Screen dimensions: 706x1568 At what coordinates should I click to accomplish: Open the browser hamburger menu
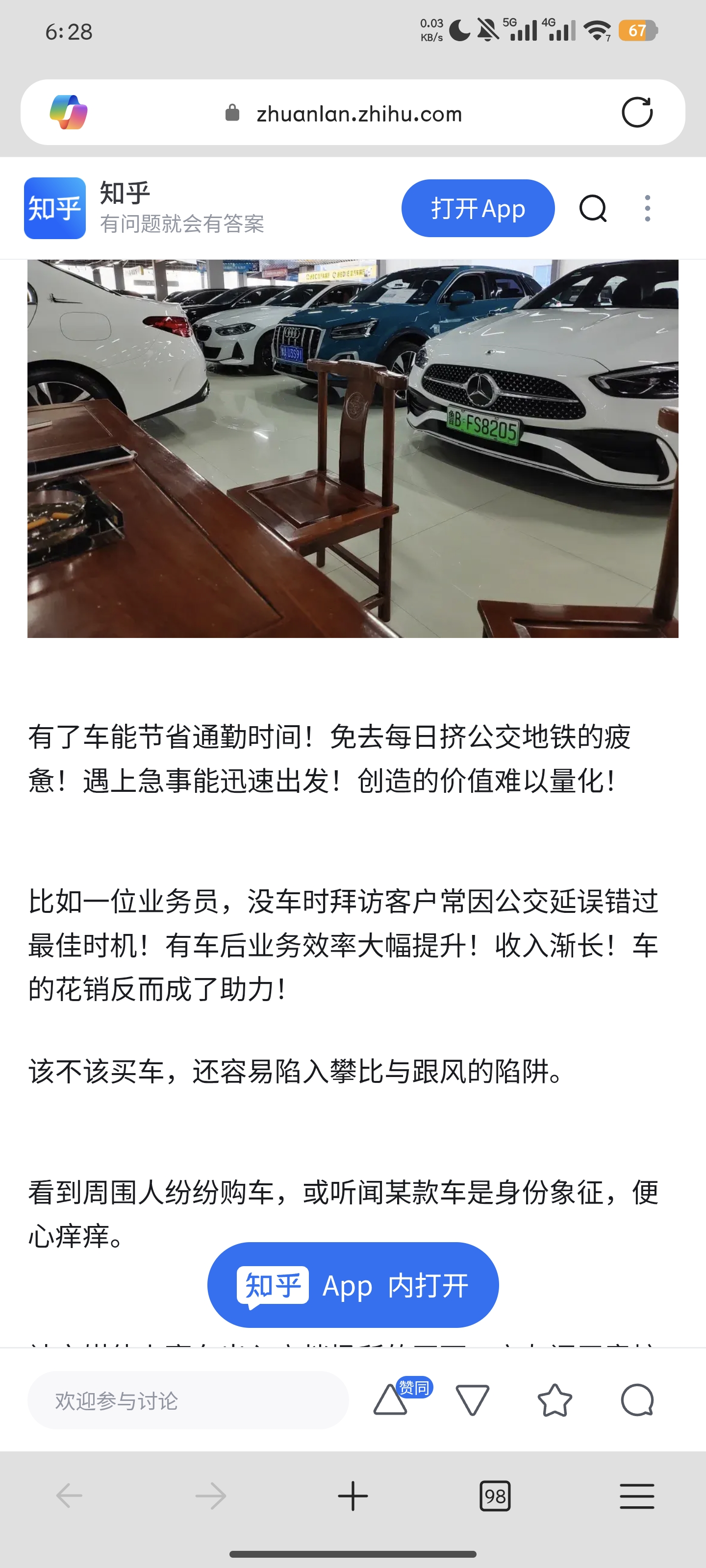click(x=636, y=1496)
